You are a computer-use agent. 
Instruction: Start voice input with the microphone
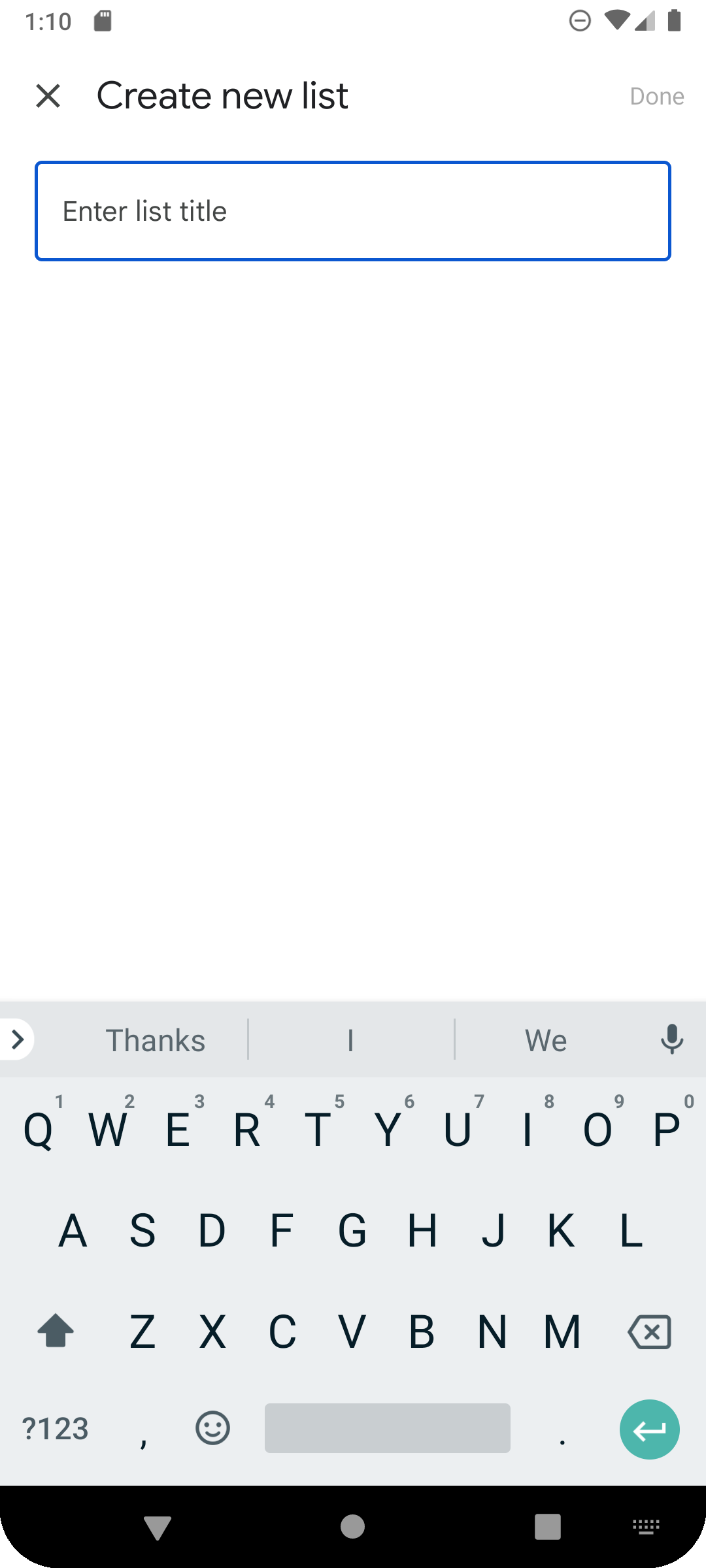[x=671, y=1039]
